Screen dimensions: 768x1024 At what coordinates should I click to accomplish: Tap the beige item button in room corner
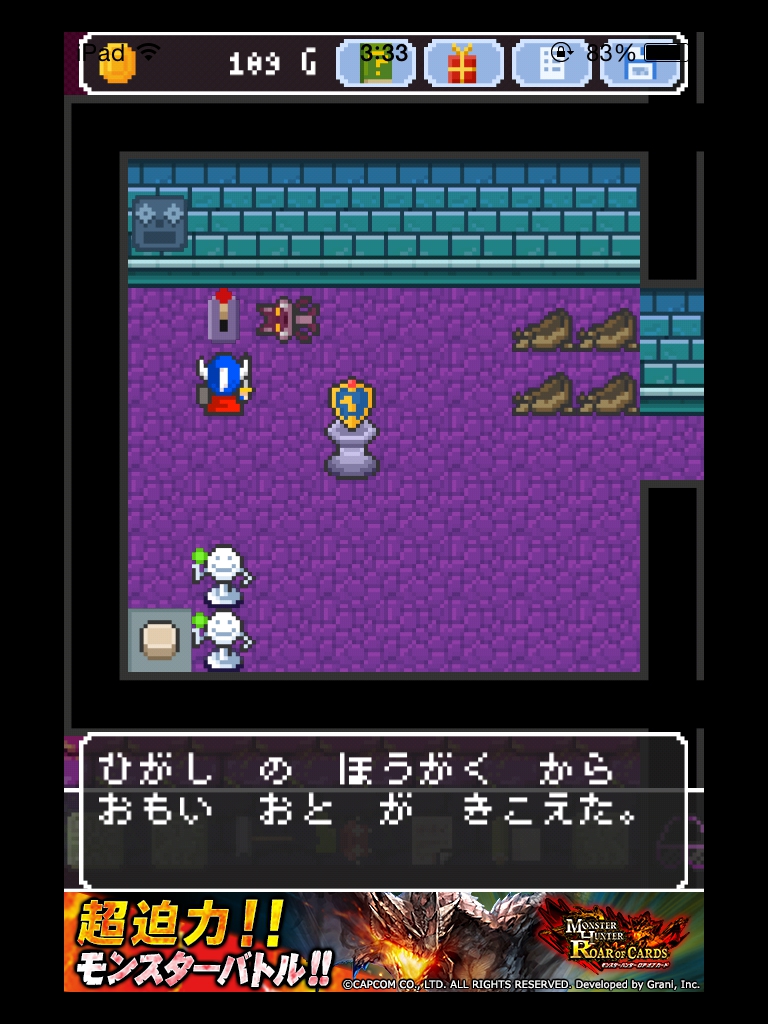[159, 640]
